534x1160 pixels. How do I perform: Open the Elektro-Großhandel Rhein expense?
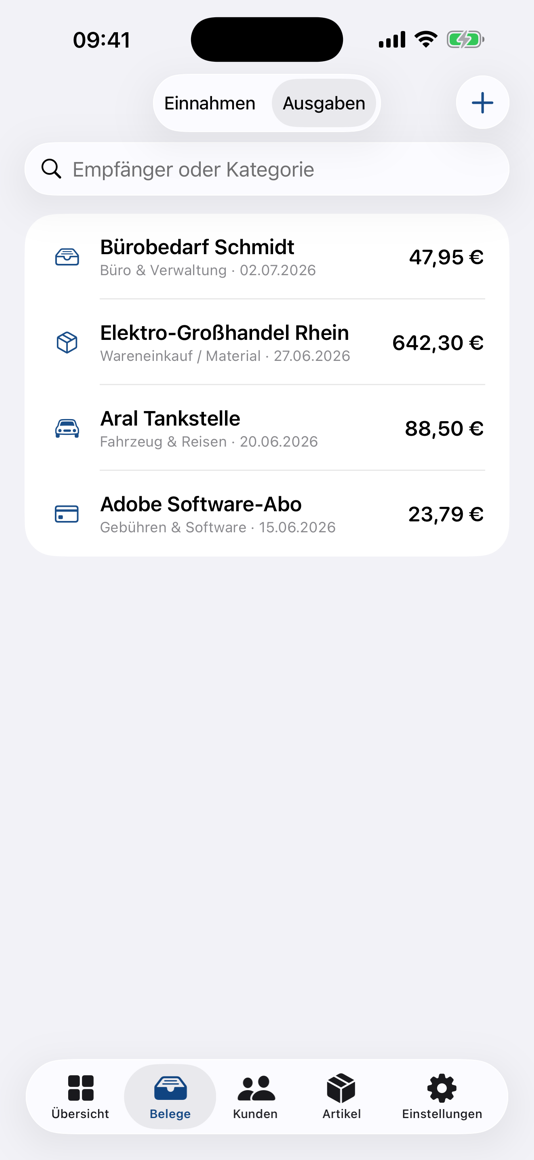point(267,343)
